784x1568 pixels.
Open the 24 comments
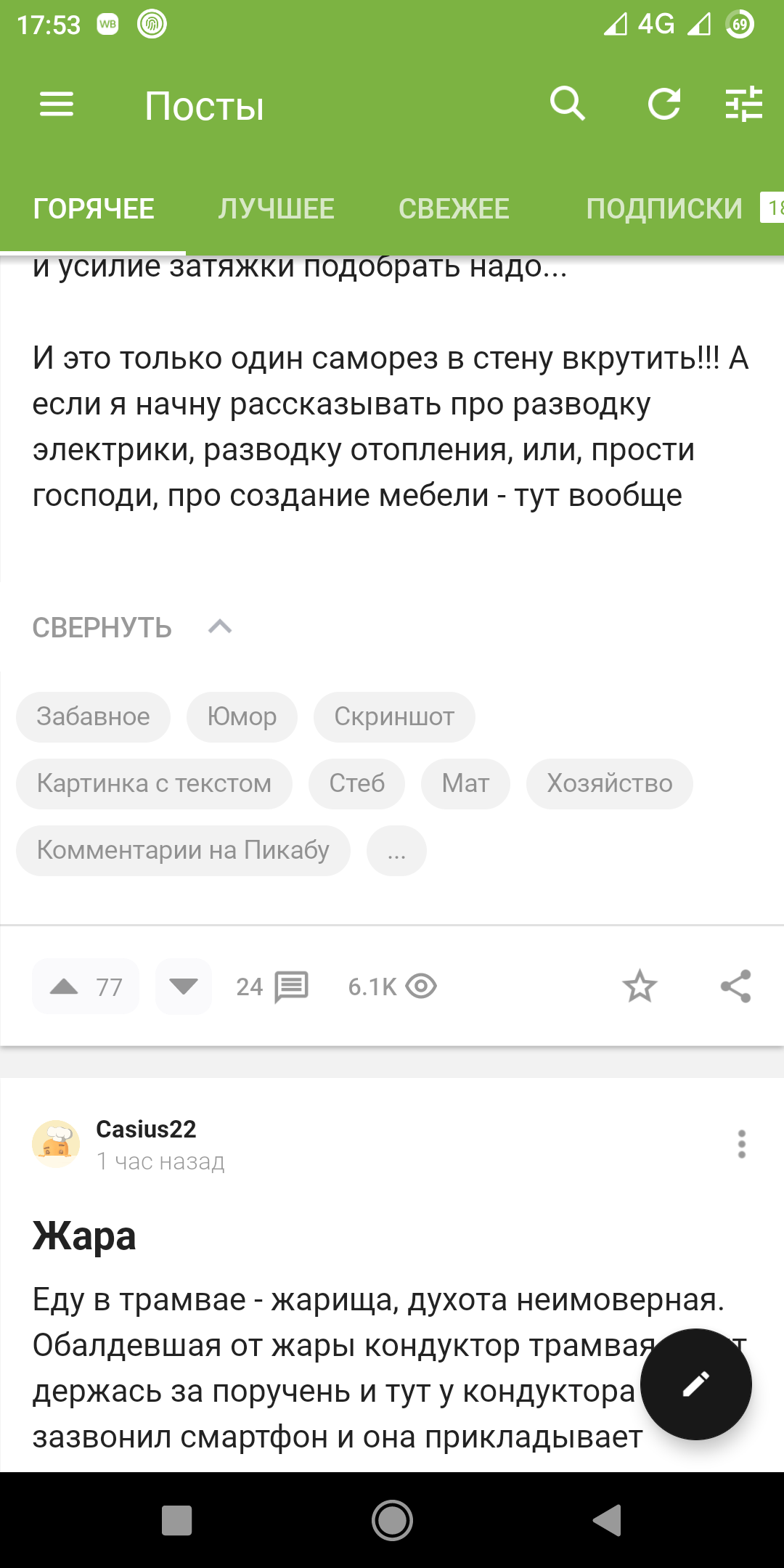coord(273,987)
